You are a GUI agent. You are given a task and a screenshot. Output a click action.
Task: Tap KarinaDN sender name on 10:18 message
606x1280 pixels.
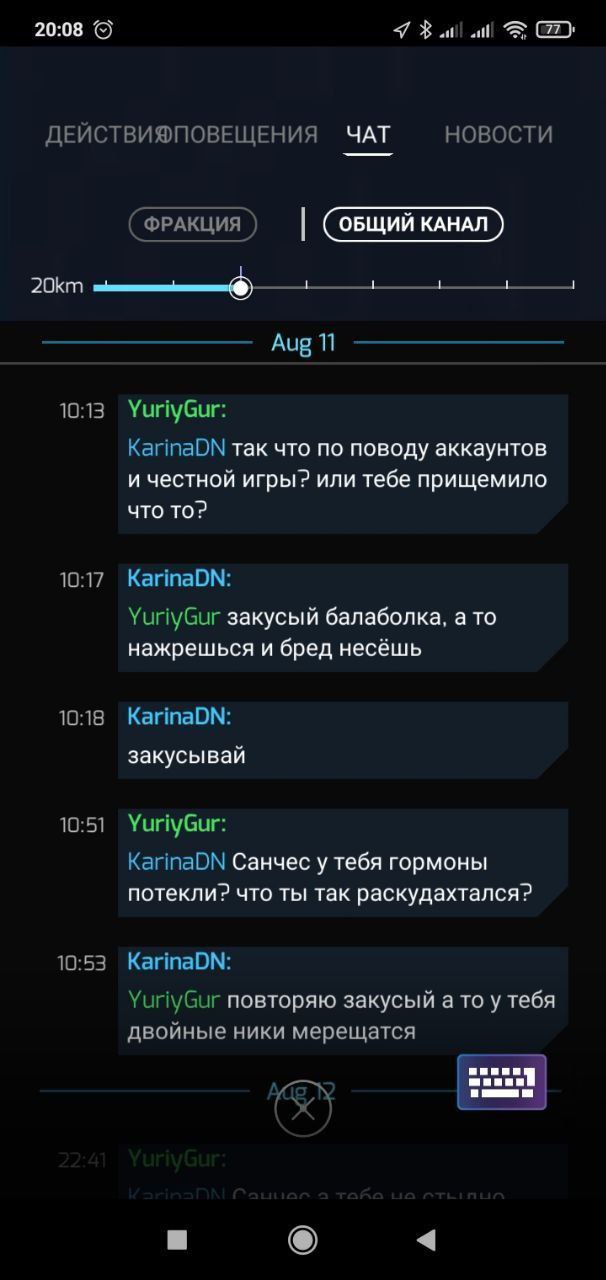(179, 716)
